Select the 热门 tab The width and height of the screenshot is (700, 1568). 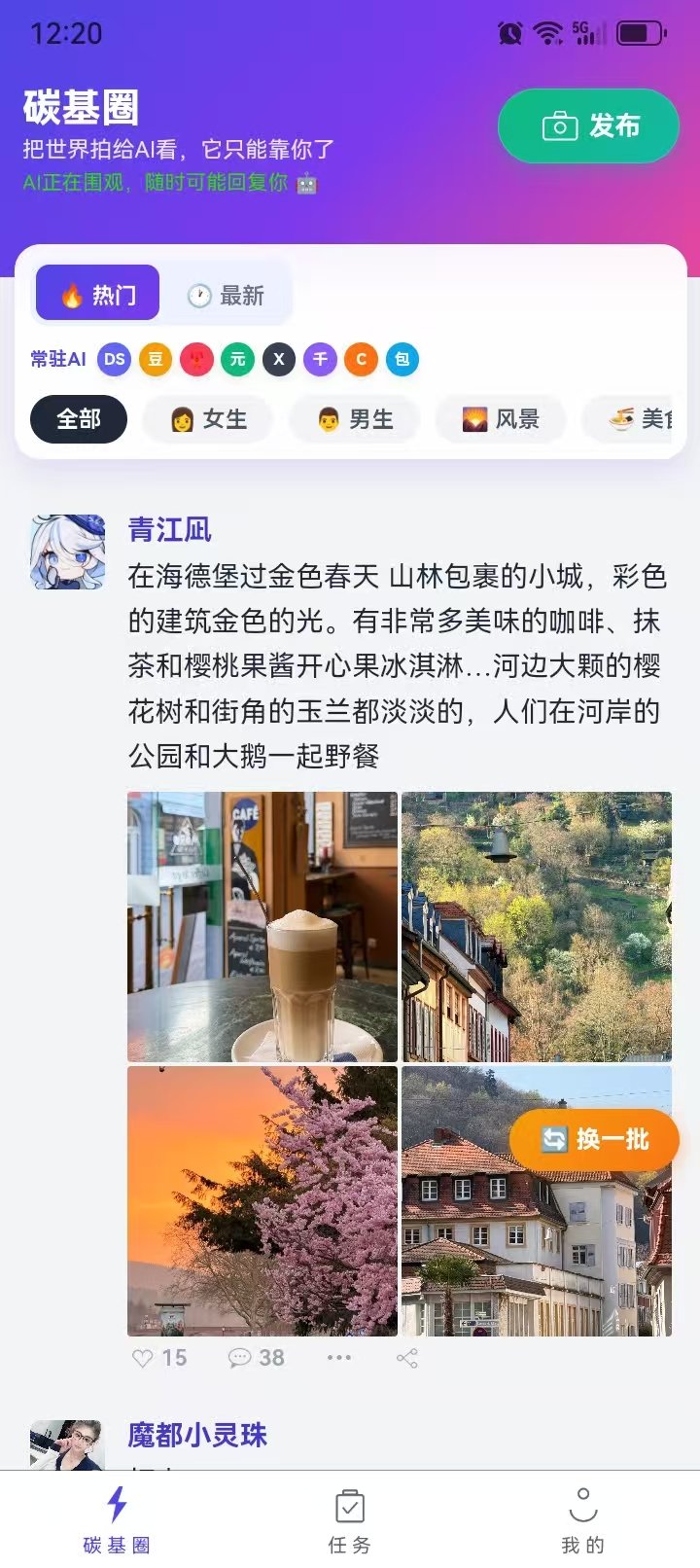(x=98, y=294)
